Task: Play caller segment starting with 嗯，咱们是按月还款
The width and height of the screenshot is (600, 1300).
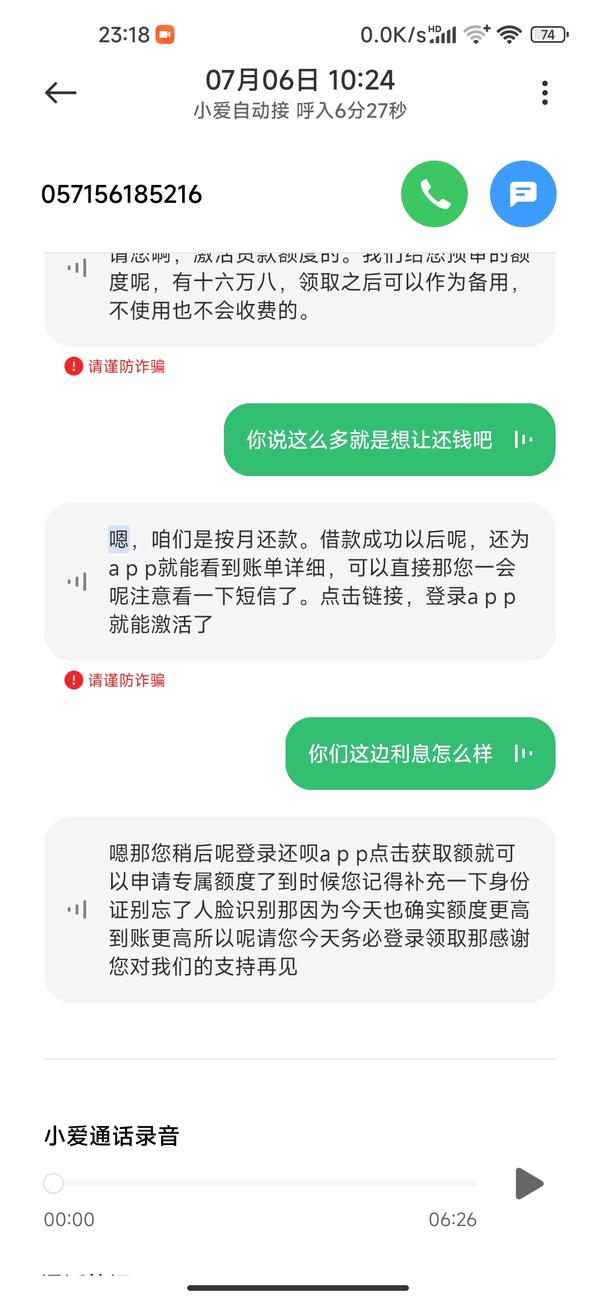Action: point(77,582)
